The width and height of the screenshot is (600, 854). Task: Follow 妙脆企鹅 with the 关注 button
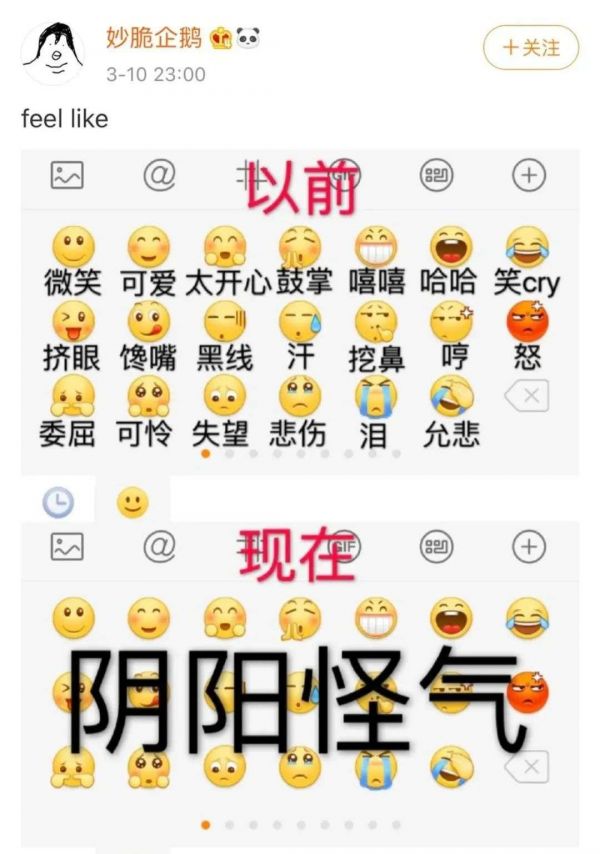coord(531,48)
